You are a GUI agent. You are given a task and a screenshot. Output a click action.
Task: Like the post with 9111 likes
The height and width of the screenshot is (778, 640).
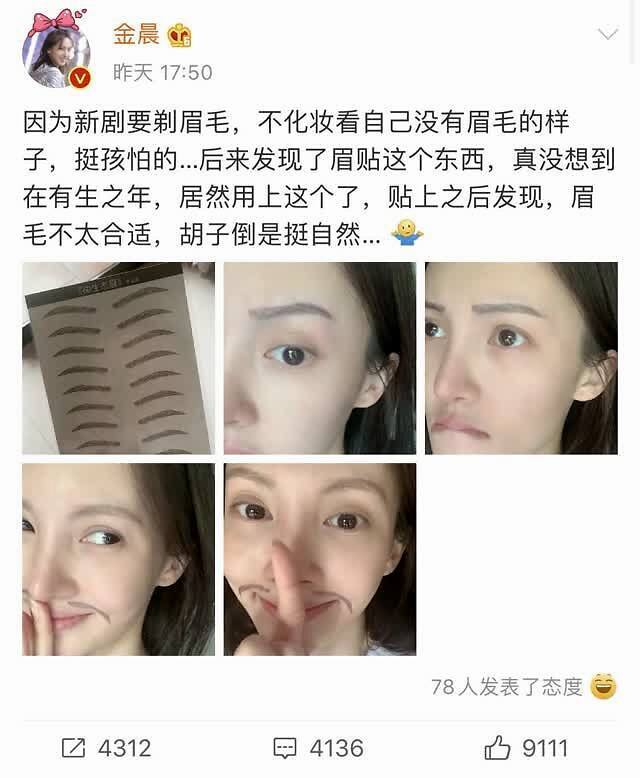click(526, 747)
